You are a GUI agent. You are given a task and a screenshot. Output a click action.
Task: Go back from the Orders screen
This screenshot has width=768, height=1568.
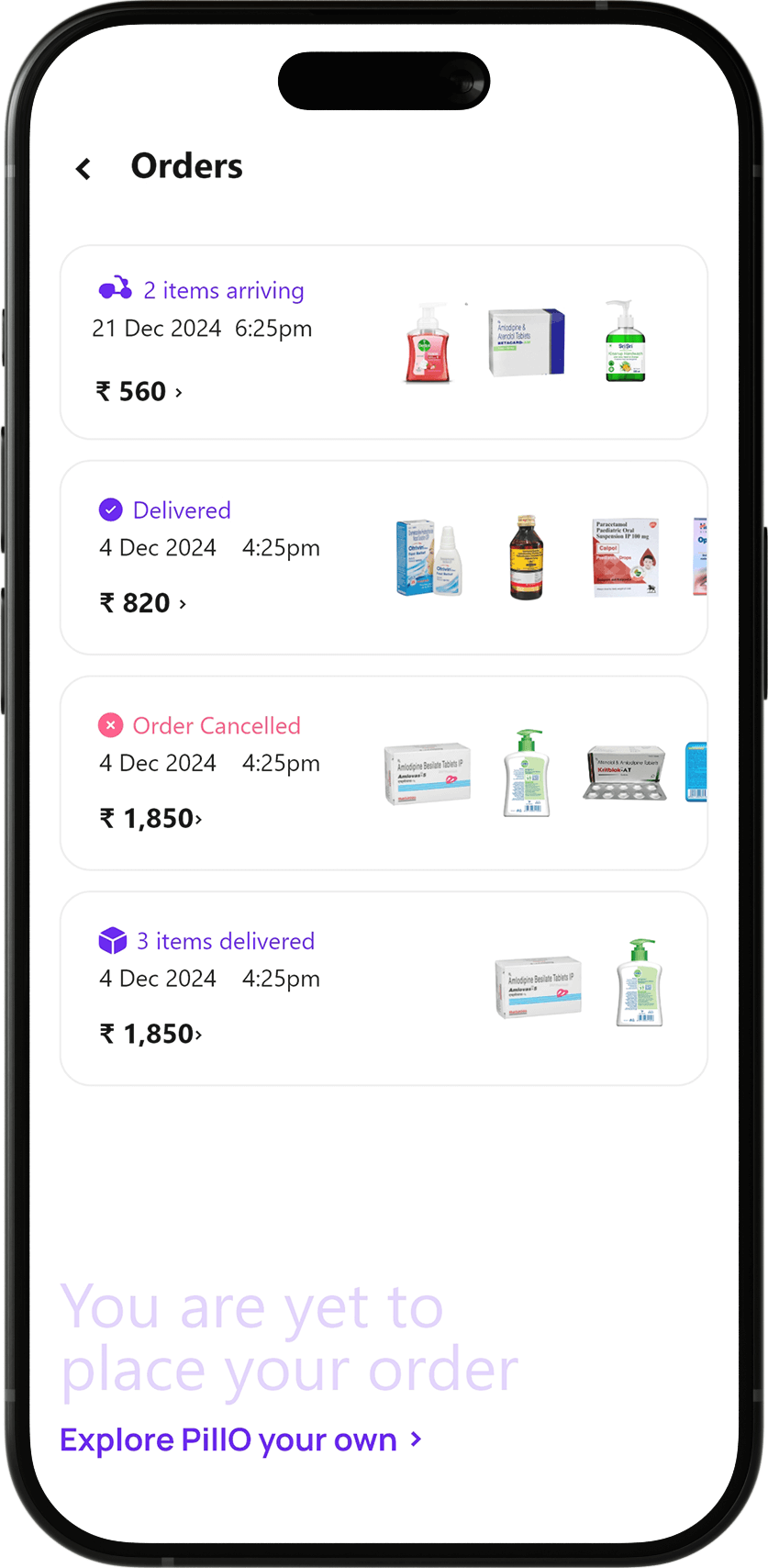coord(83,169)
